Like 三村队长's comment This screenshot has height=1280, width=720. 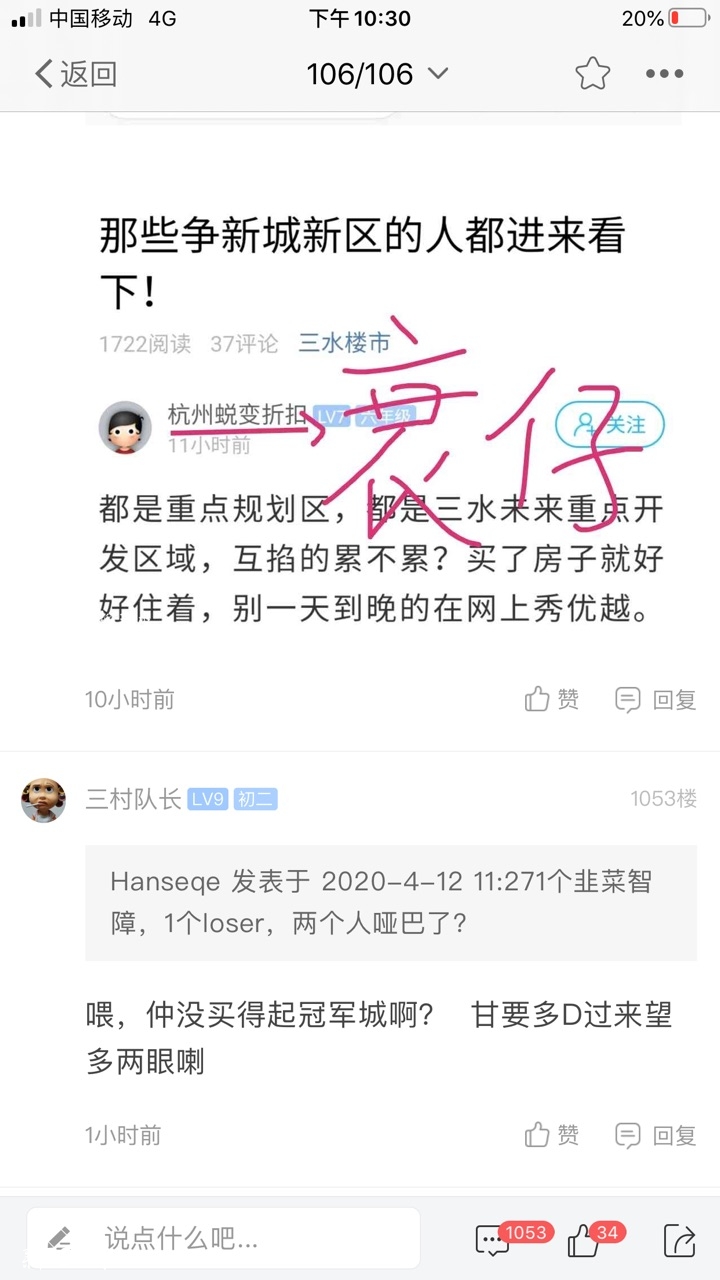point(552,1135)
